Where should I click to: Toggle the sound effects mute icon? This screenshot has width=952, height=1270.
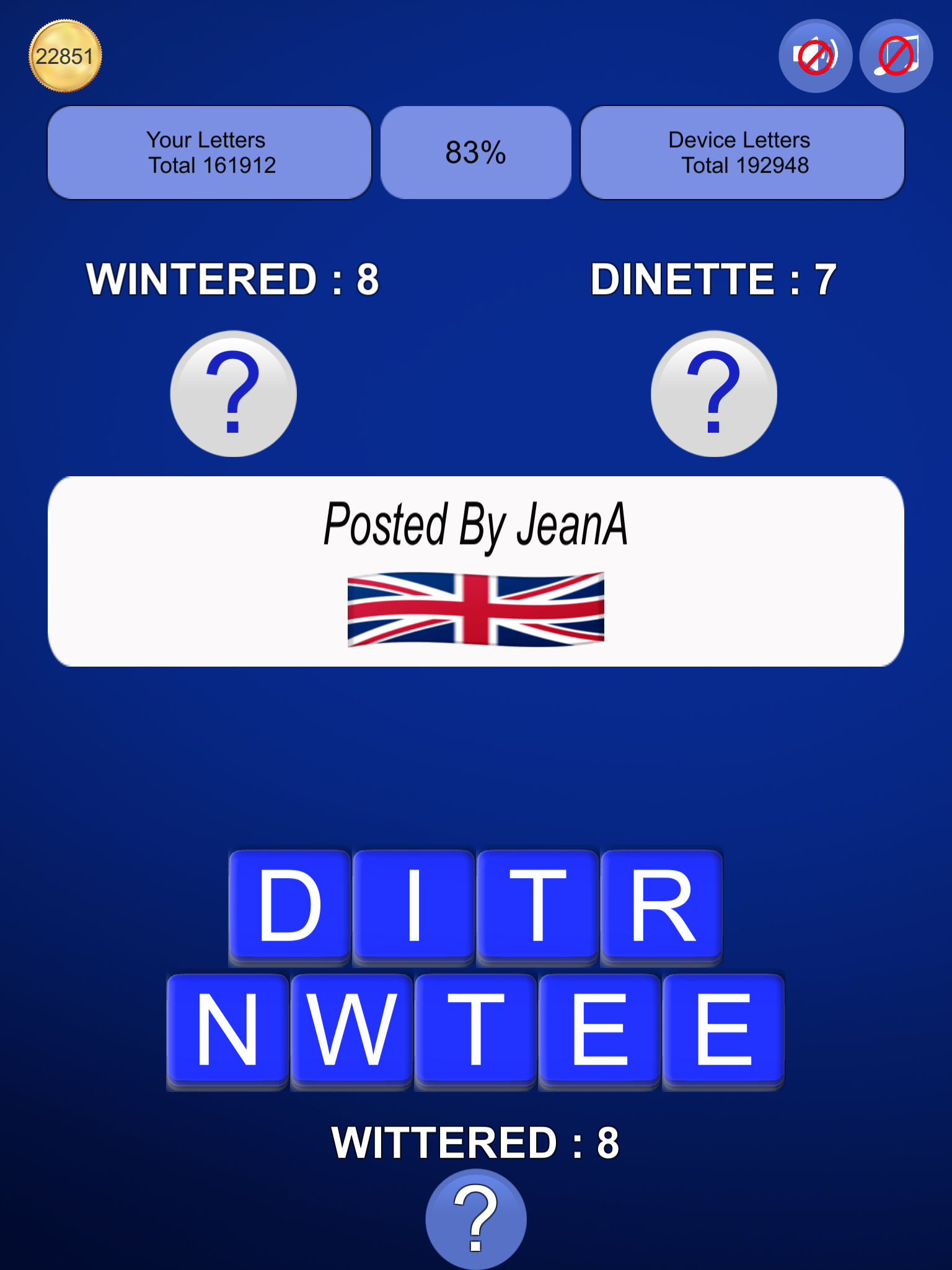815,56
